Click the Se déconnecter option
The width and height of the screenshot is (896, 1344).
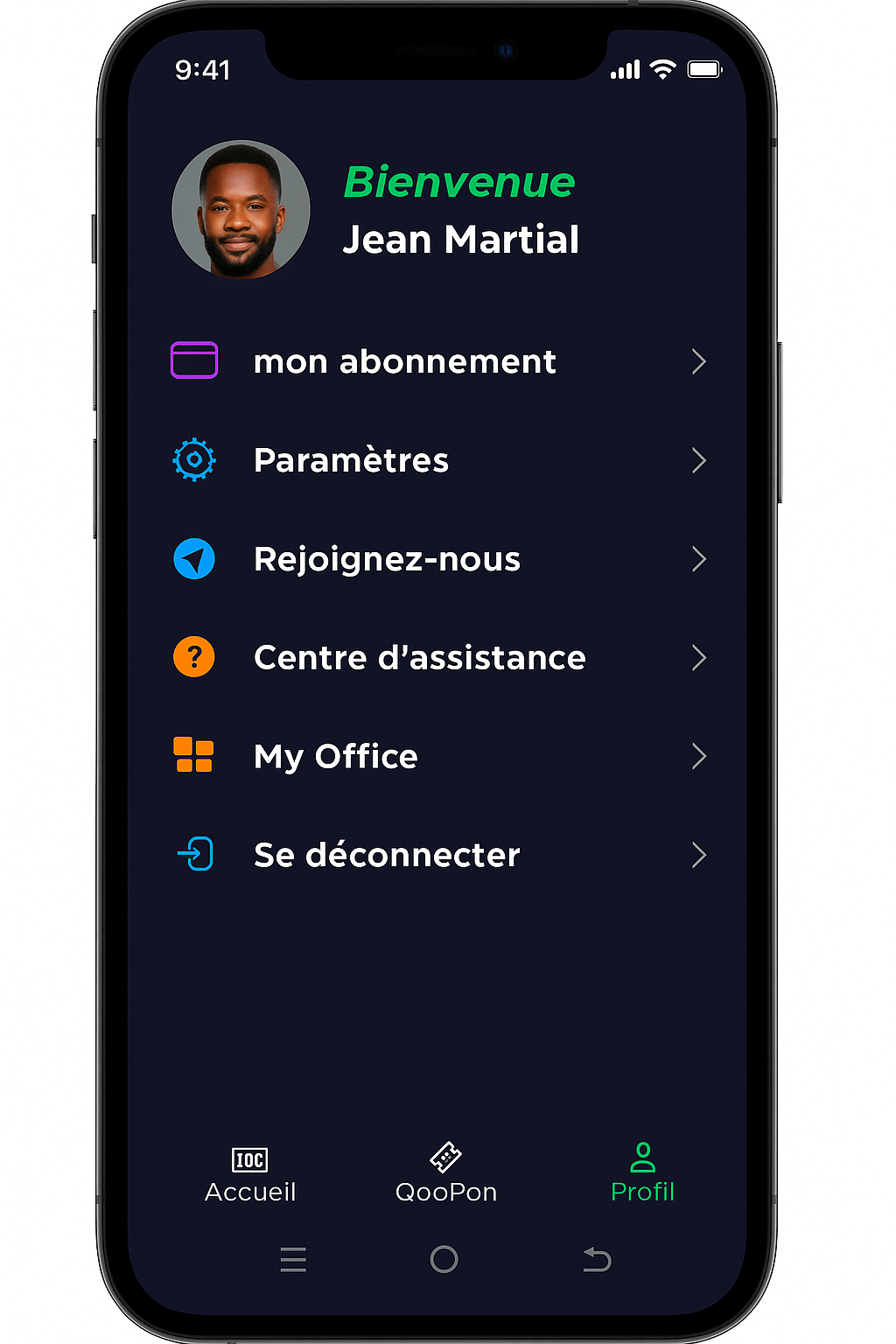click(x=386, y=854)
